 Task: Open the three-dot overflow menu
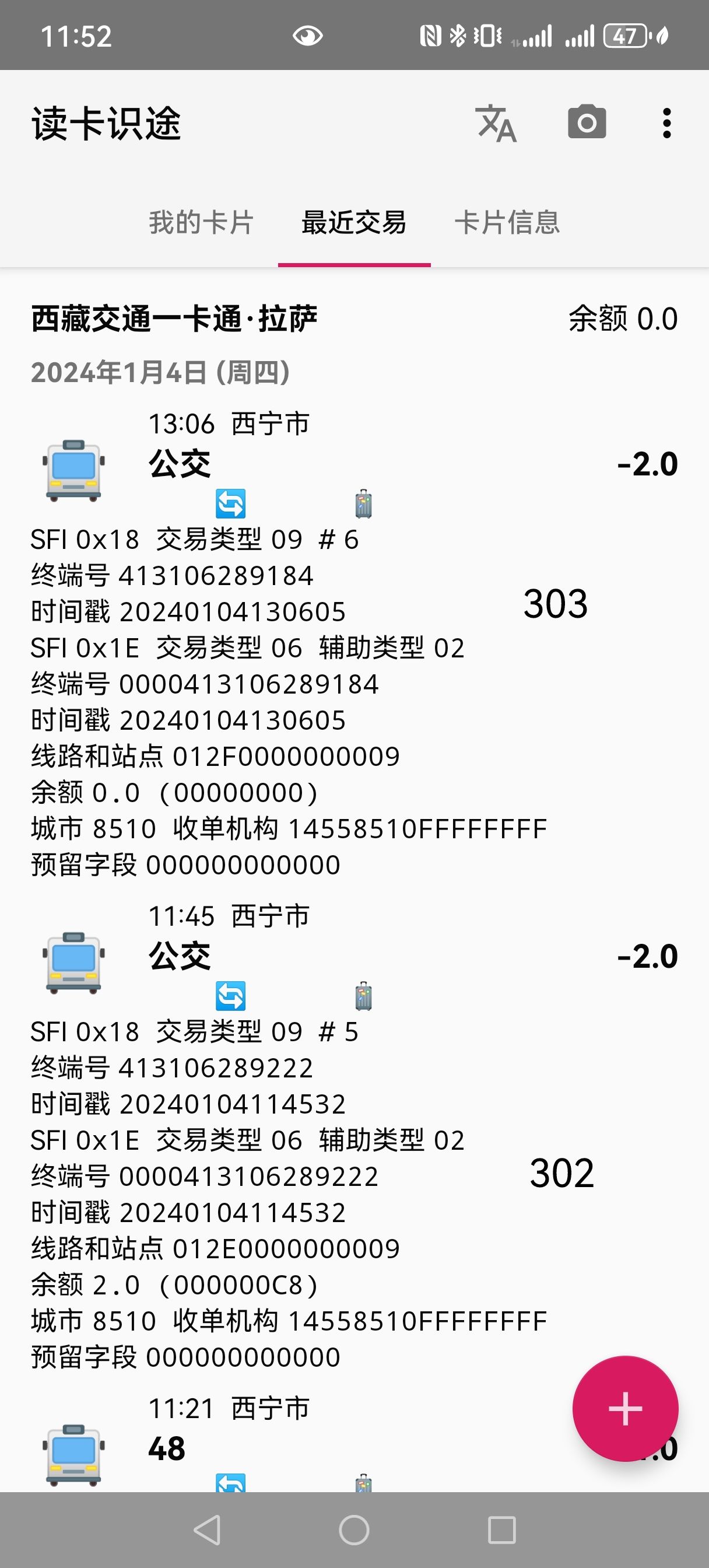click(667, 123)
